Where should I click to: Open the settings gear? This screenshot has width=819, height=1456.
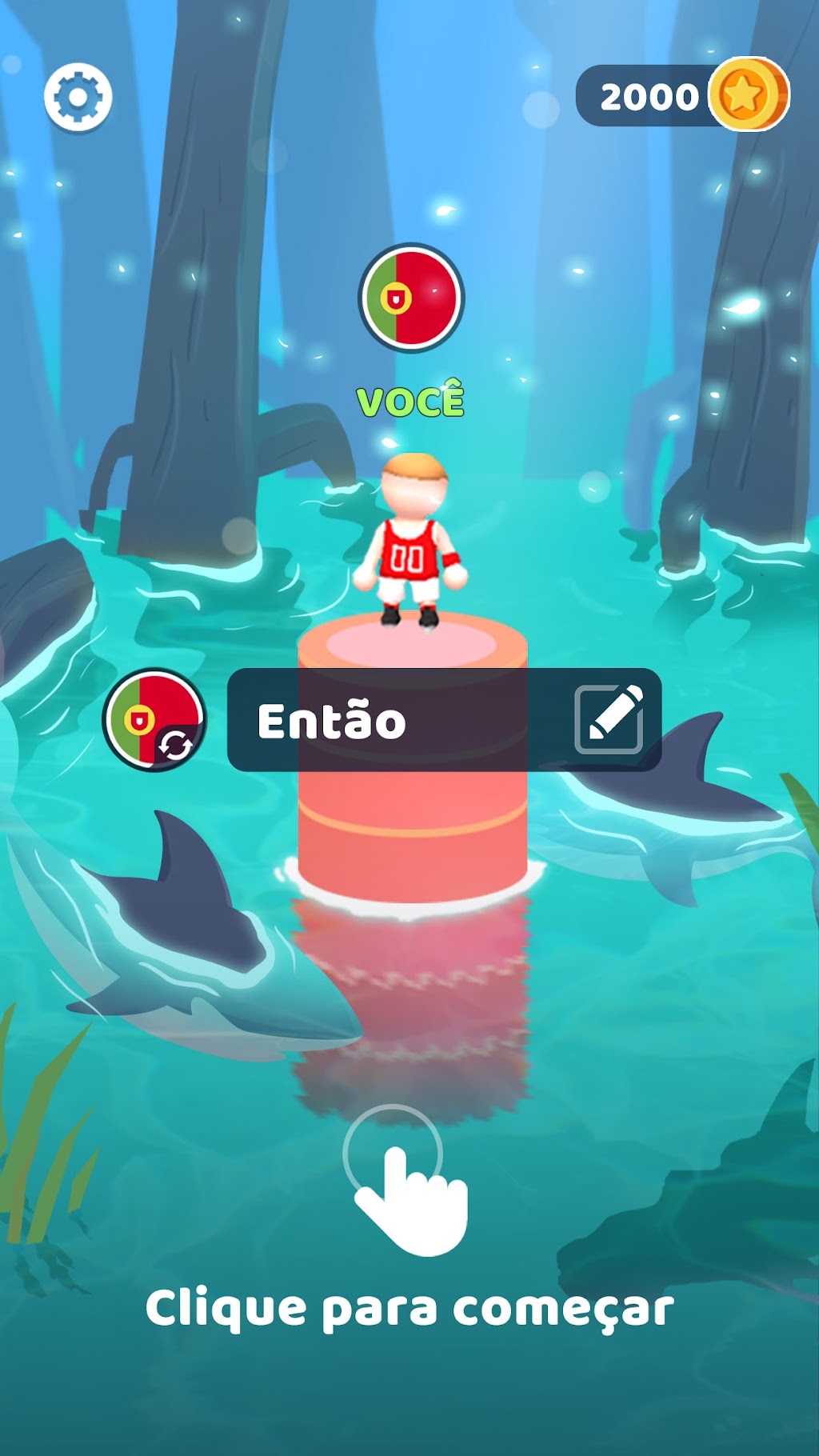coord(78,97)
